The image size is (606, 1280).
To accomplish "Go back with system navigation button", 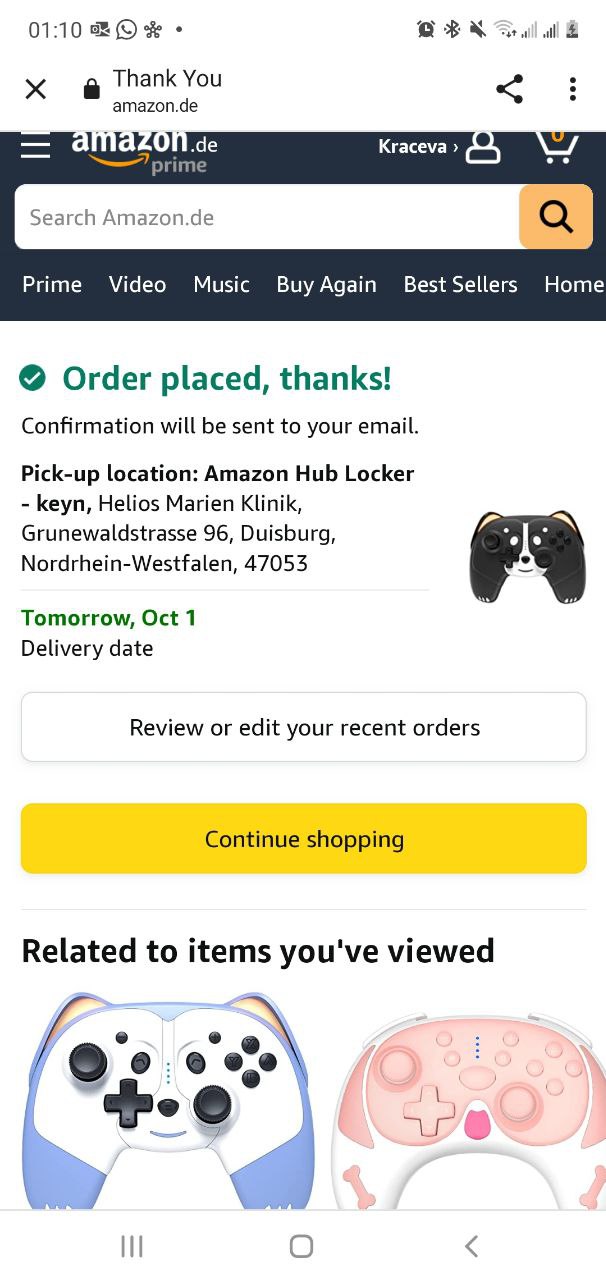I will pyautogui.click(x=471, y=1246).
